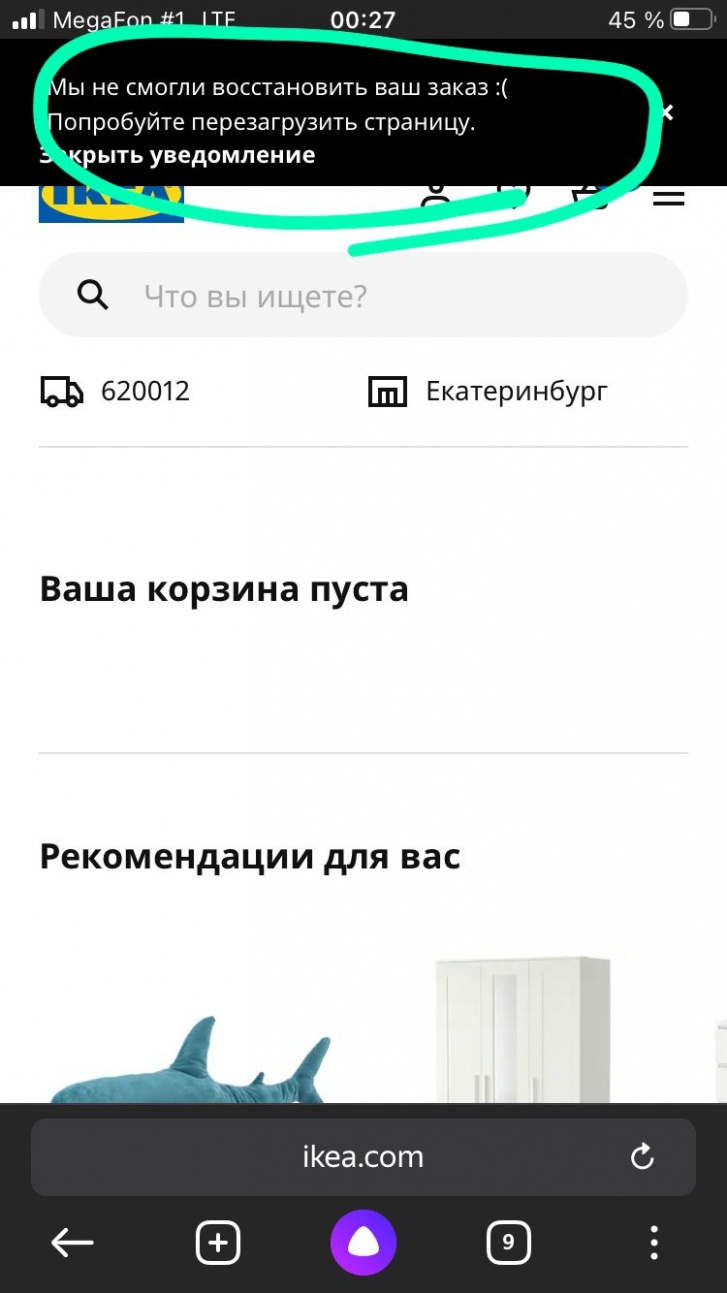This screenshot has height=1293, width=727.
Task: Go back in the browser
Action: (72, 1243)
